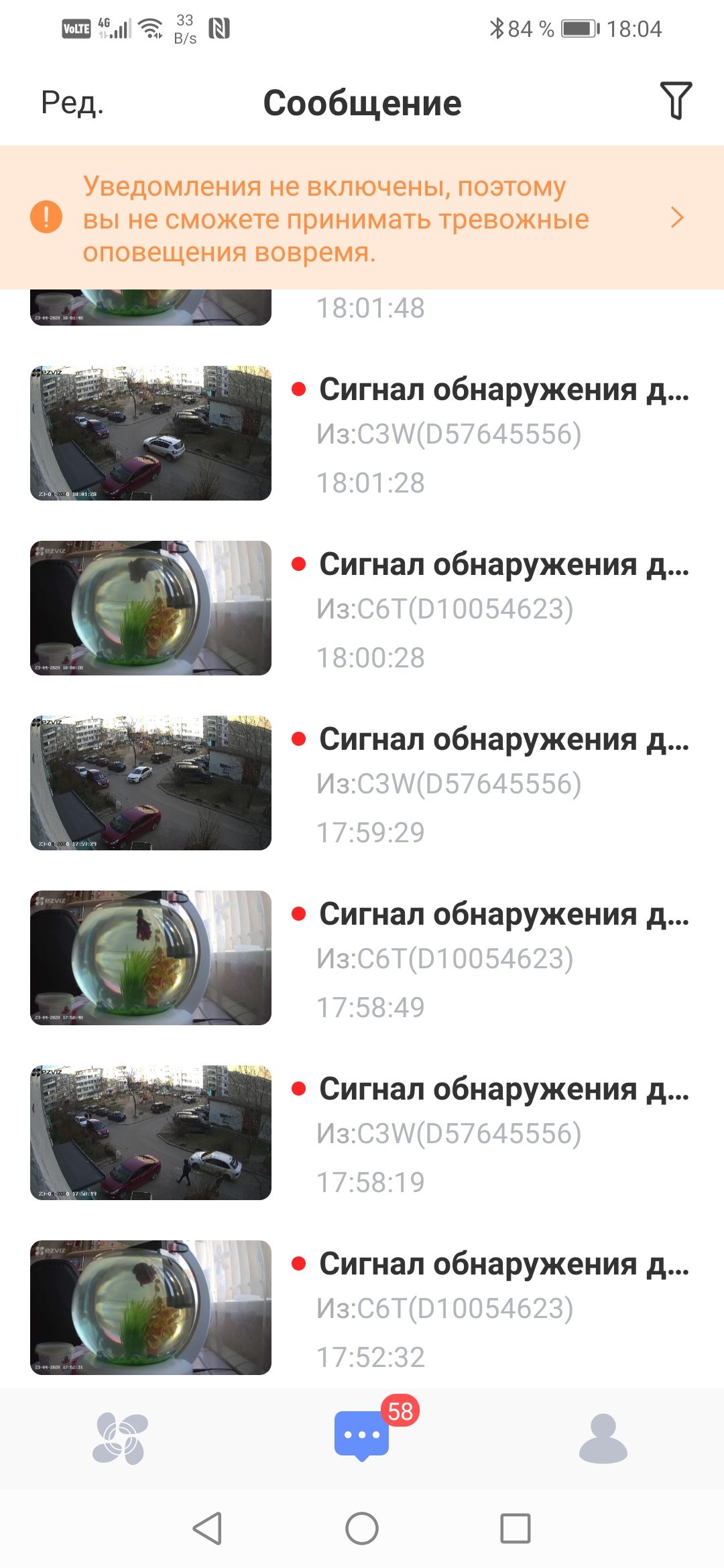Image resolution: width=724 pixels, height=1568 pixels.
Task: Show recent apps with the square button
Action: 516,1528
